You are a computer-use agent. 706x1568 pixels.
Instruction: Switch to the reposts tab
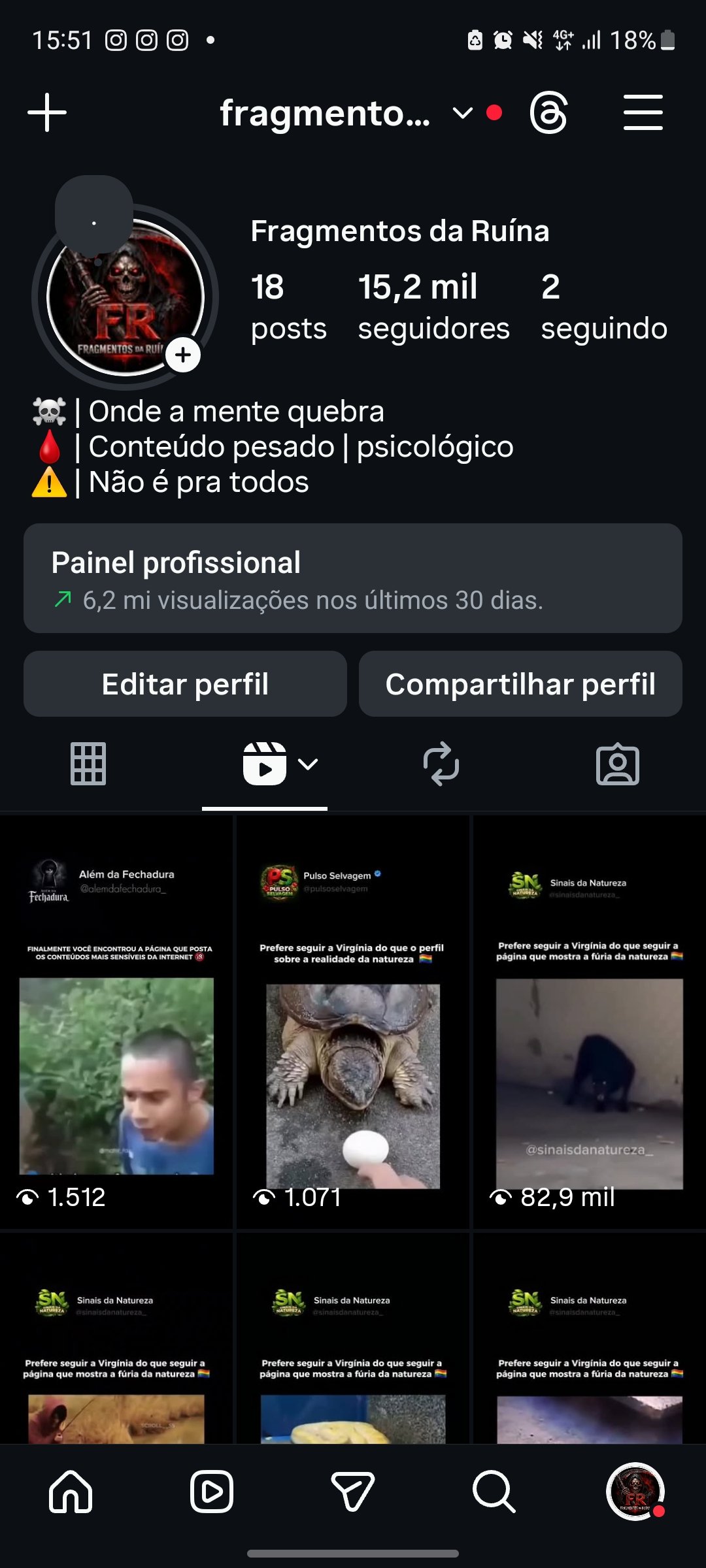(x=441, y=764)
